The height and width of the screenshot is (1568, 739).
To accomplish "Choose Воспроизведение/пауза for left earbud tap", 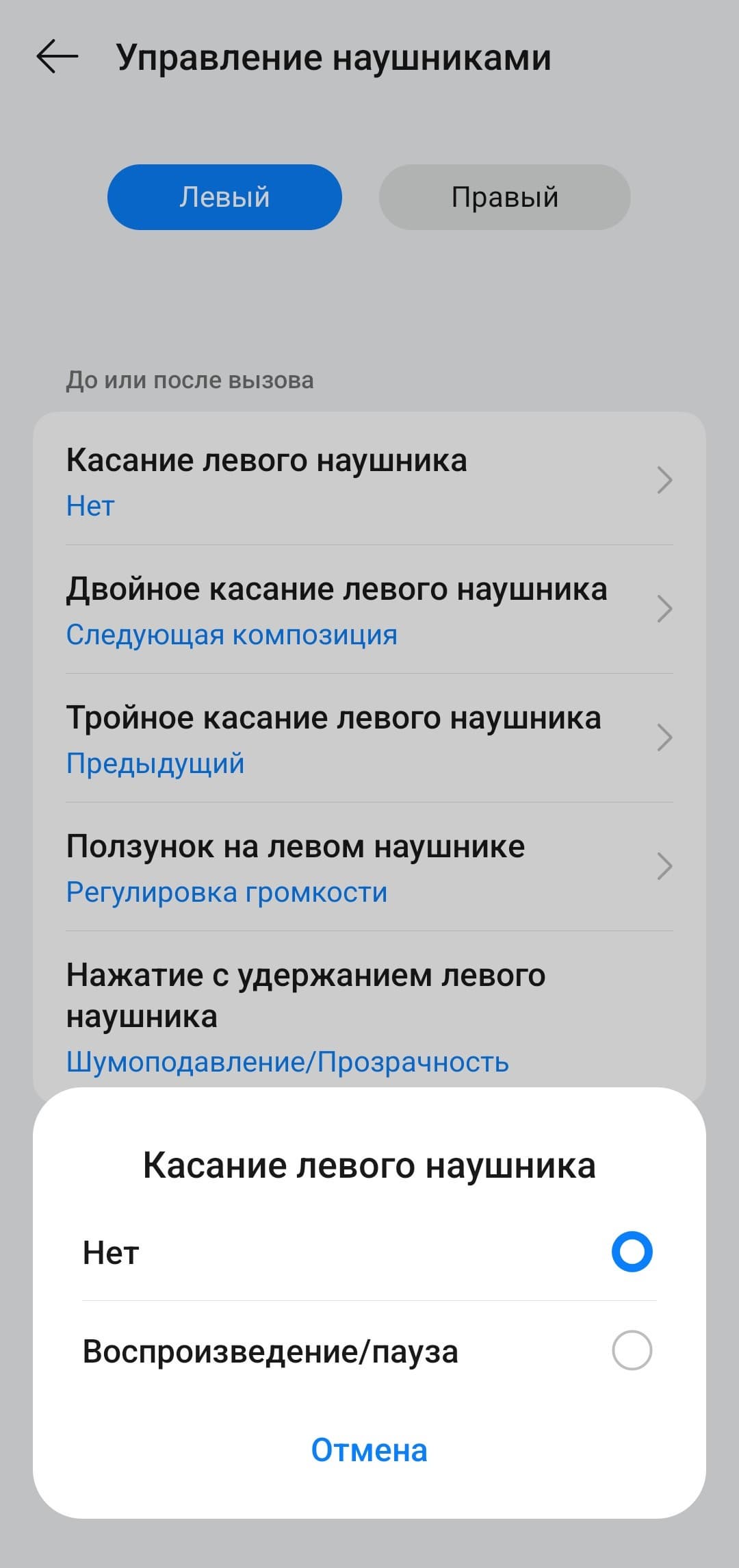I will click(x=631, y=1351).
